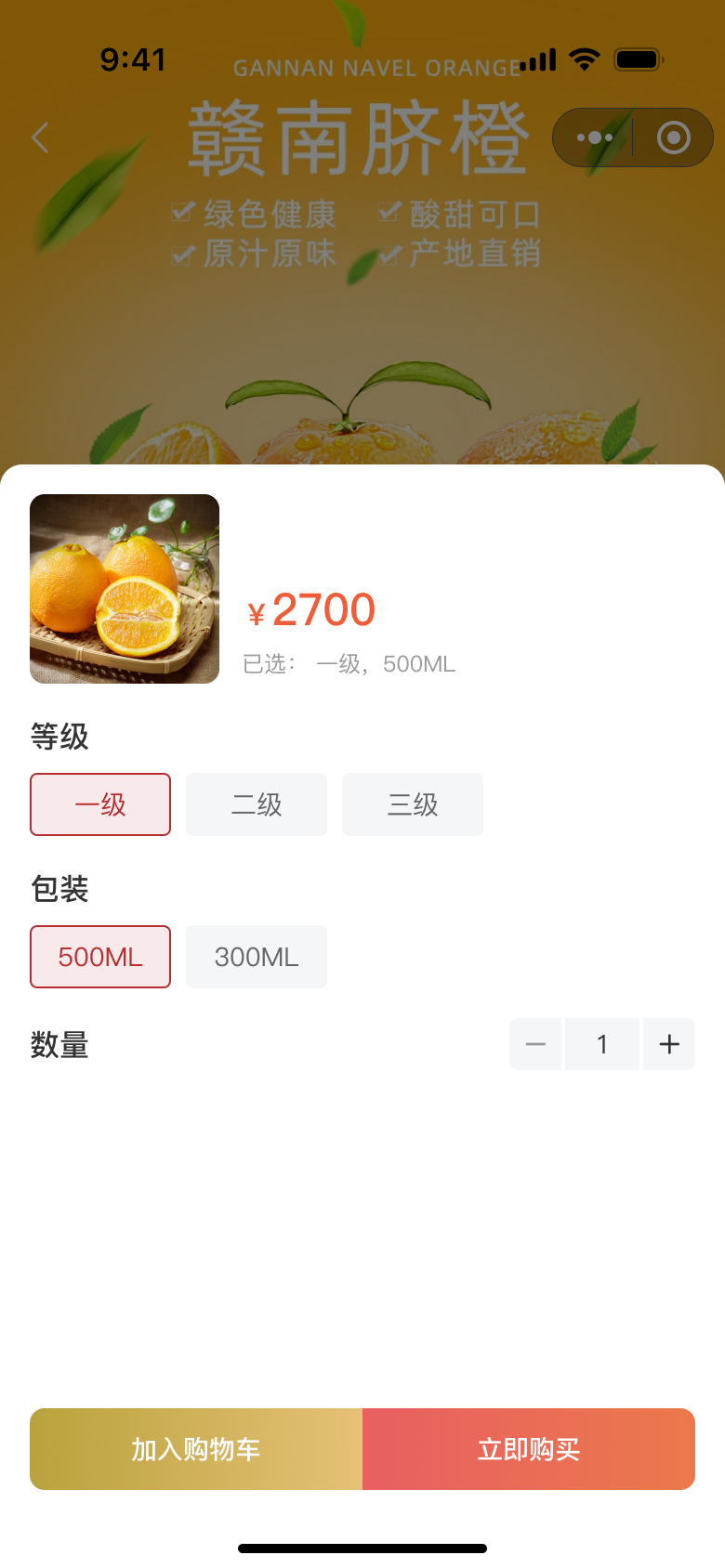The image size is (725, 1568).
Task: Close the mini program with the circle icon
Action: tap(674, 137)
